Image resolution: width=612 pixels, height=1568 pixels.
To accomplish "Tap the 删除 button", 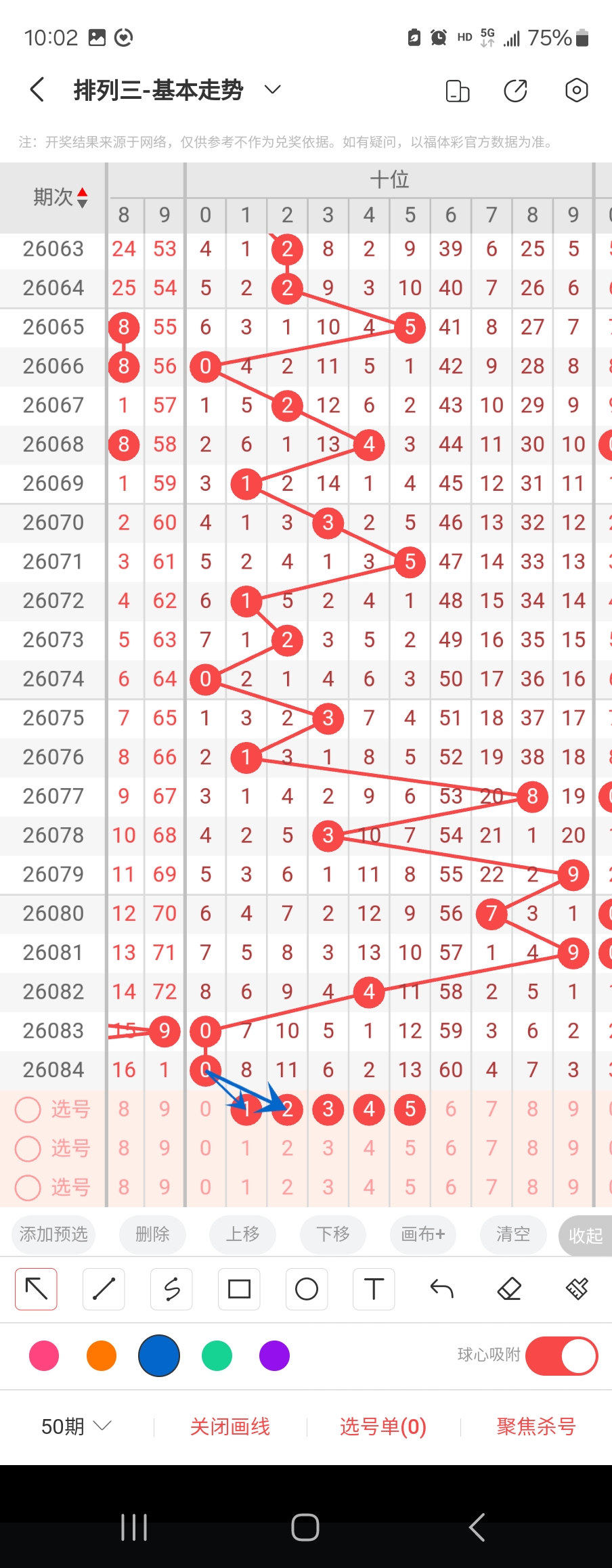I will coord(152,1234).
